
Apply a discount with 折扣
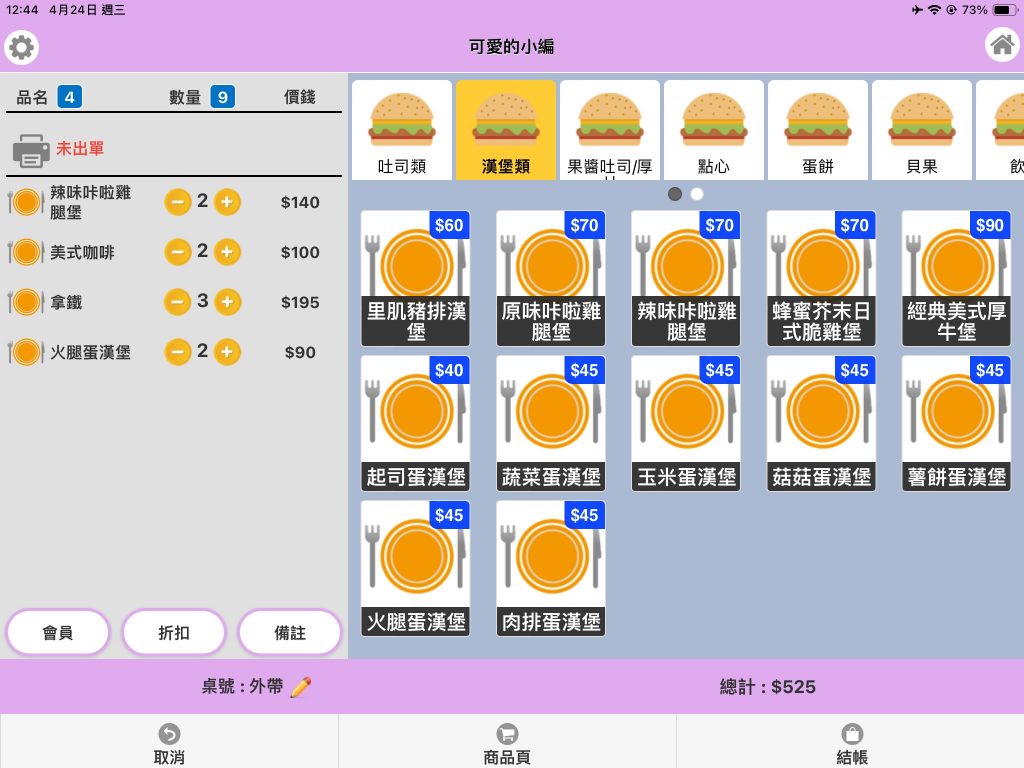(174, 632)
